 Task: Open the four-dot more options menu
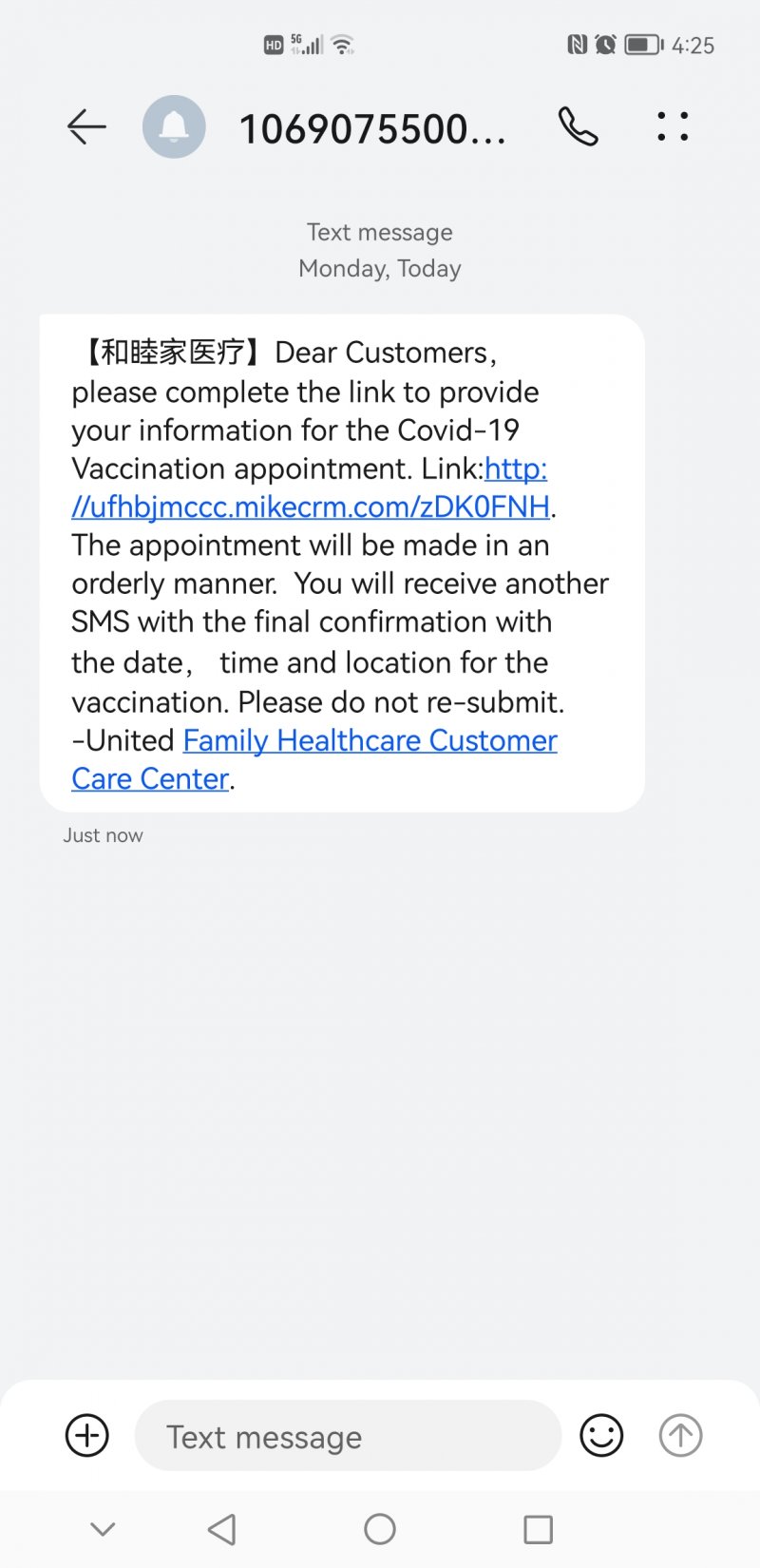point(673,126)
